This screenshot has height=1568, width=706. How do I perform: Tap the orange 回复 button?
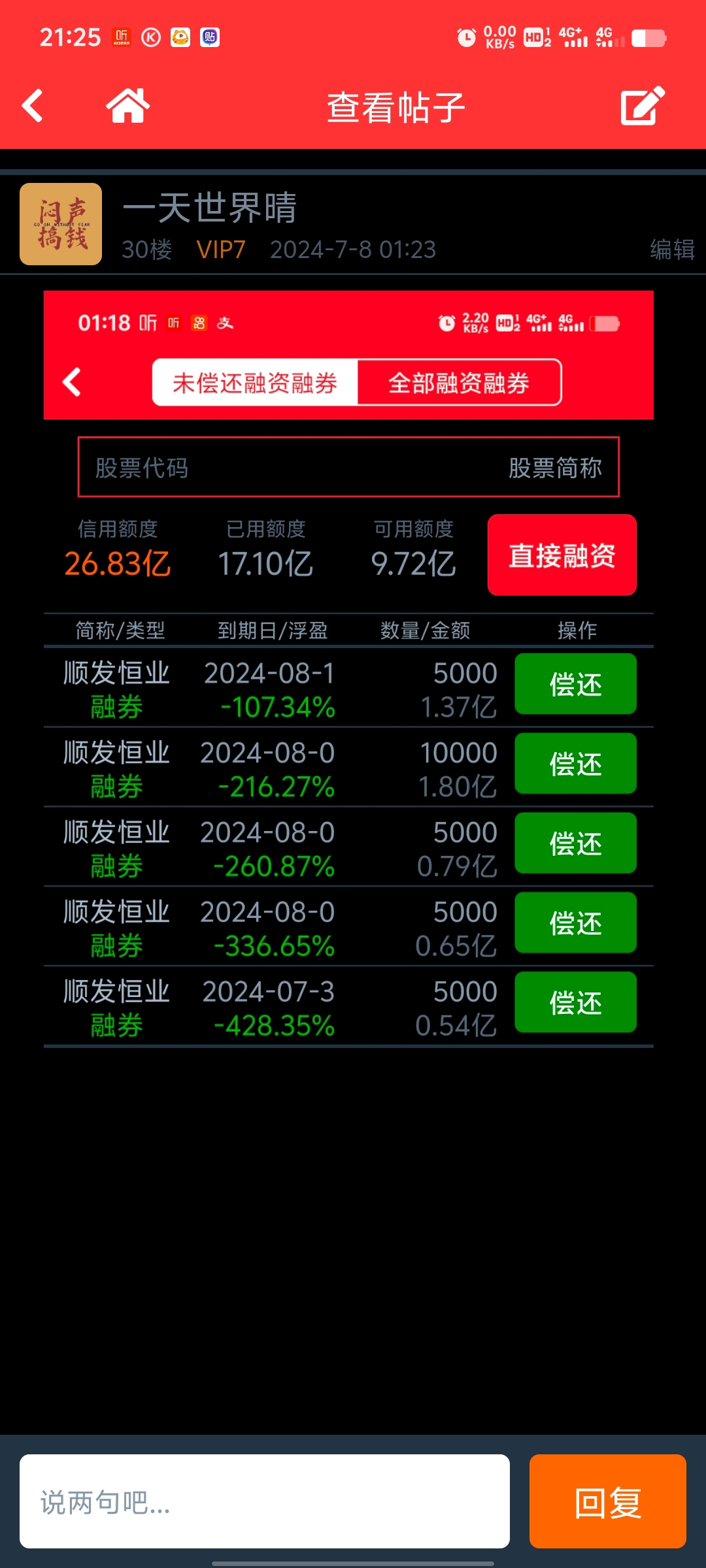(x=608, y=1501)
